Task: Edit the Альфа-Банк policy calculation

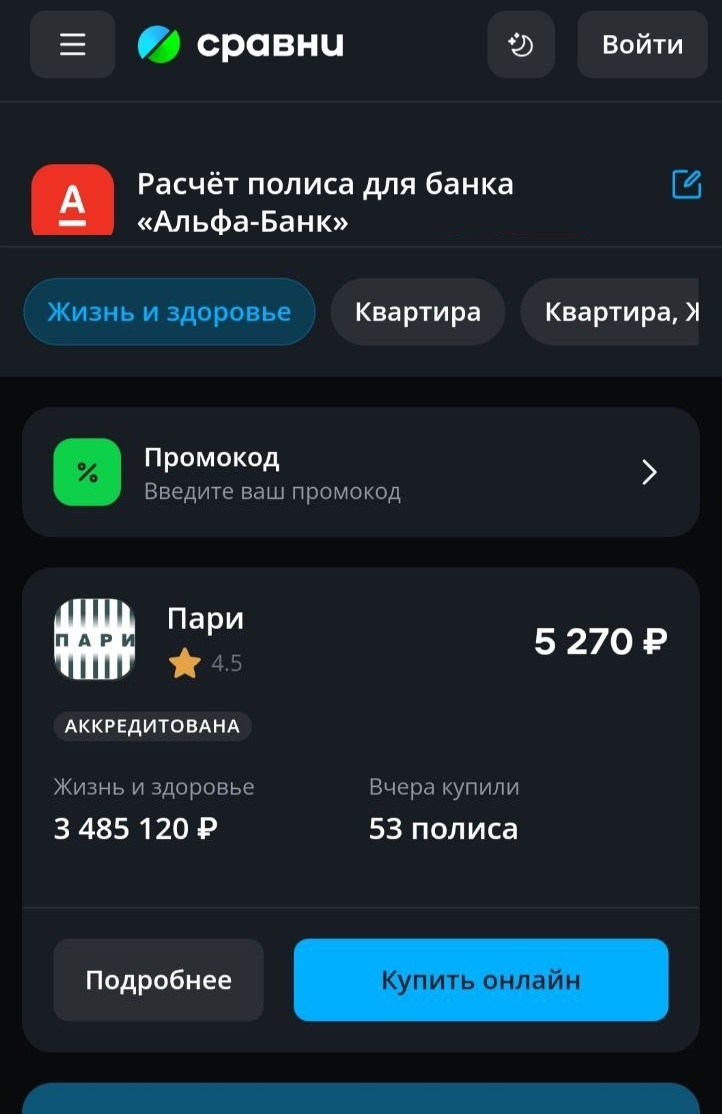Action: [x=686, y=184]
